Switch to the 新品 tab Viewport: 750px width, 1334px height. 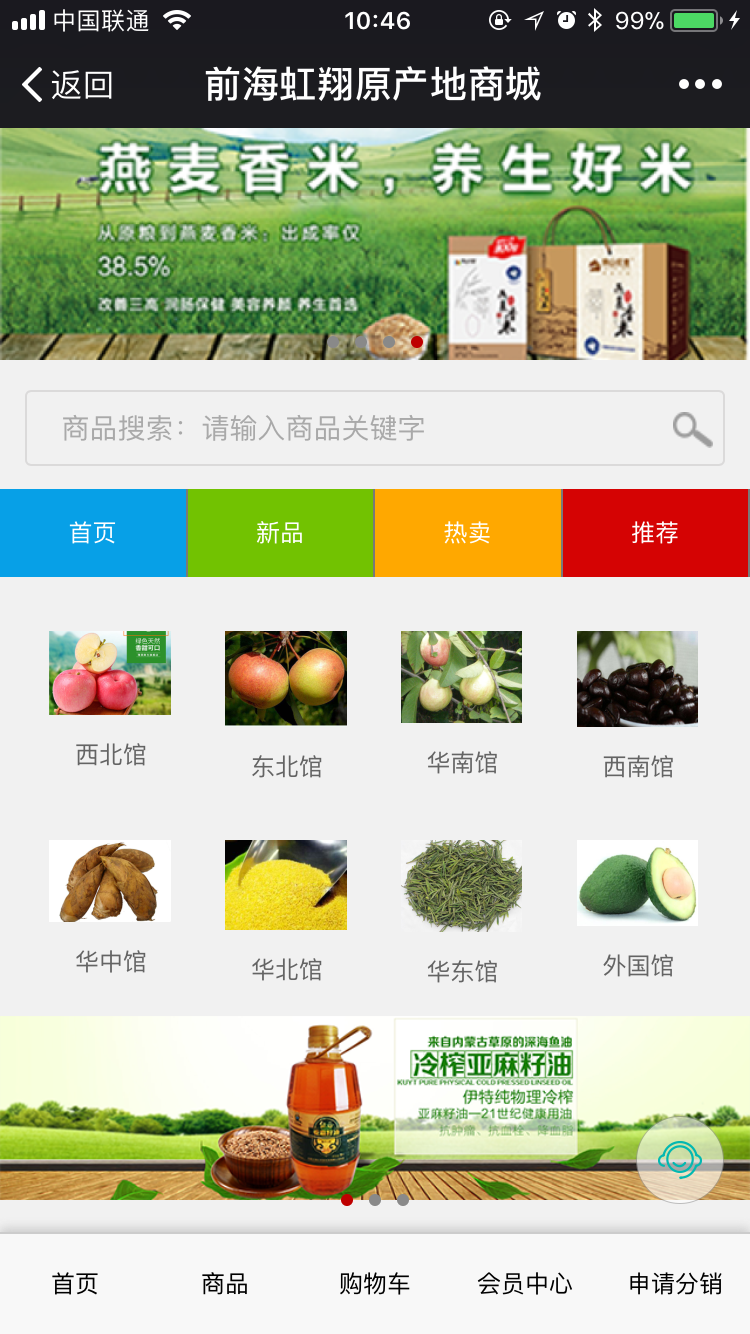point(280,532)
